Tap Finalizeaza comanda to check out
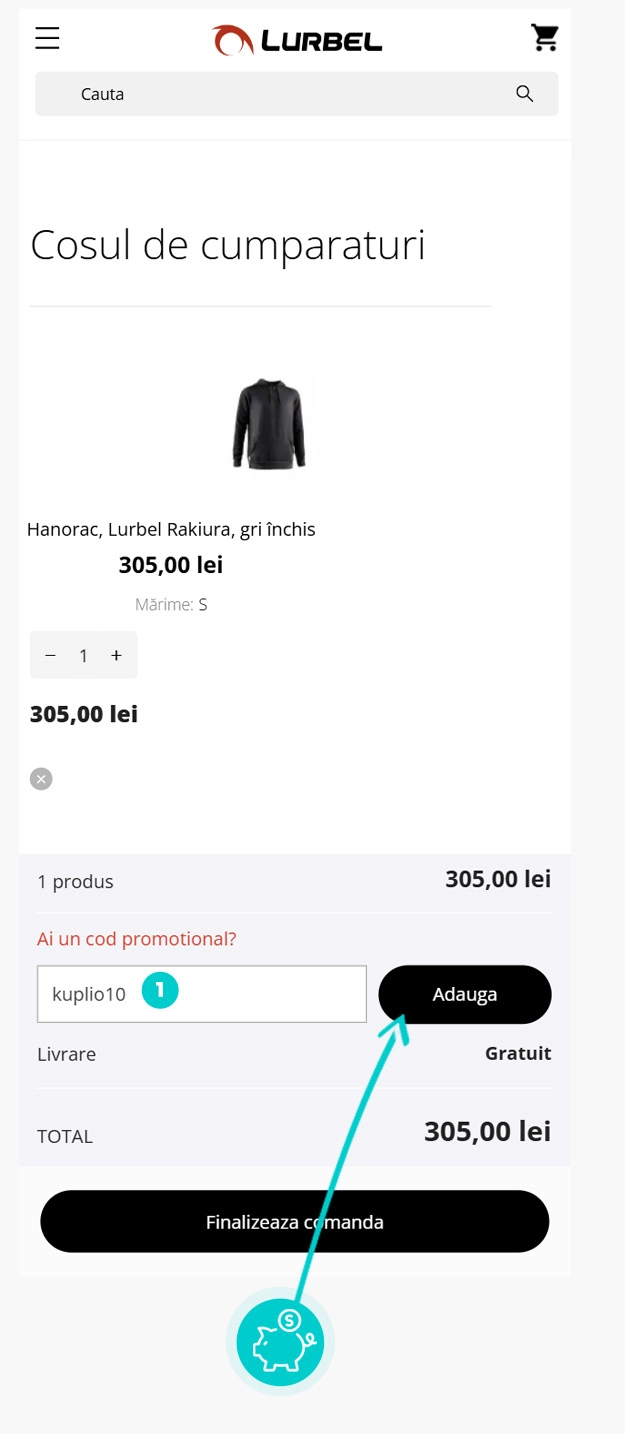 (294, 1221)
